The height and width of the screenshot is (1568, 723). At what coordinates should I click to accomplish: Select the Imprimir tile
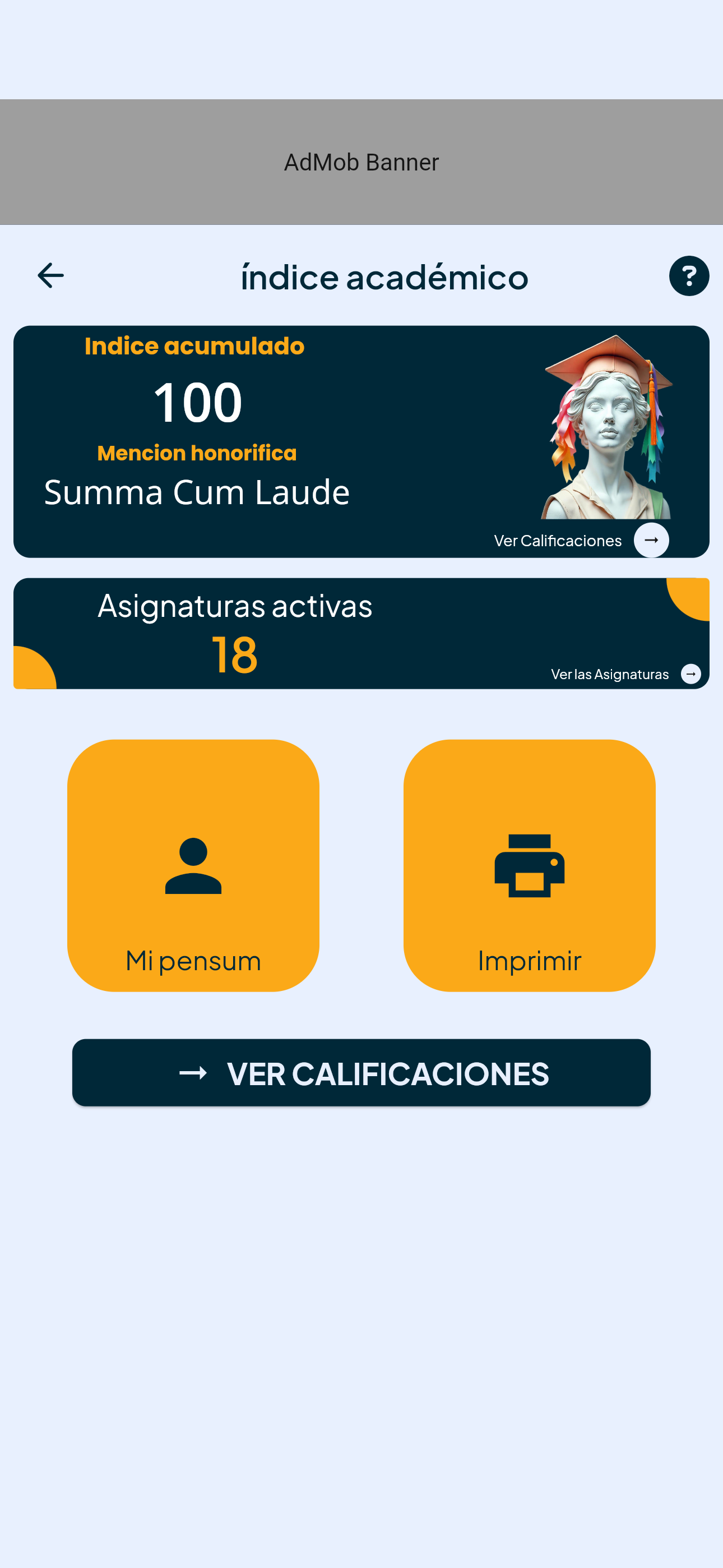pos(529,865)
